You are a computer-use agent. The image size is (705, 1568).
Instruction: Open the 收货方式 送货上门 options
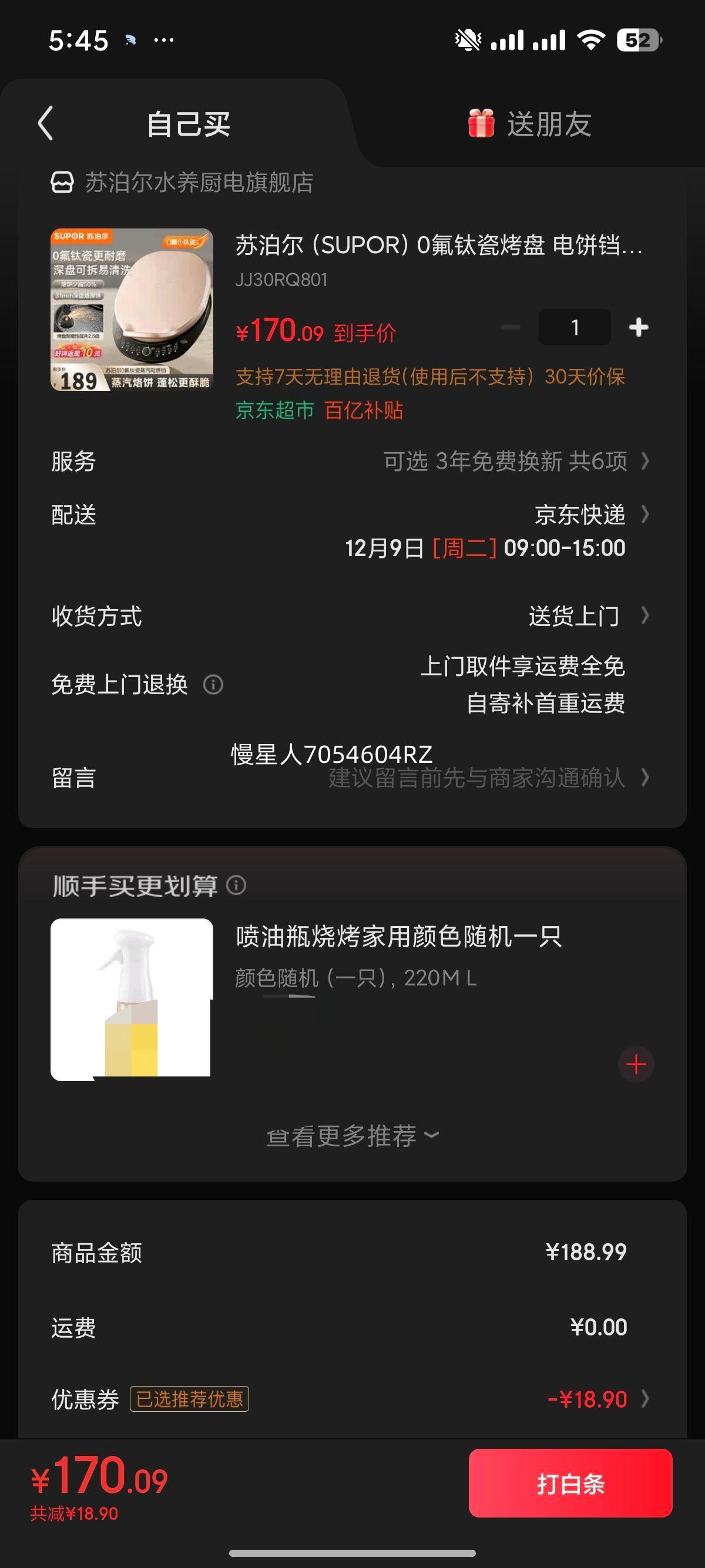pos(575,616)
